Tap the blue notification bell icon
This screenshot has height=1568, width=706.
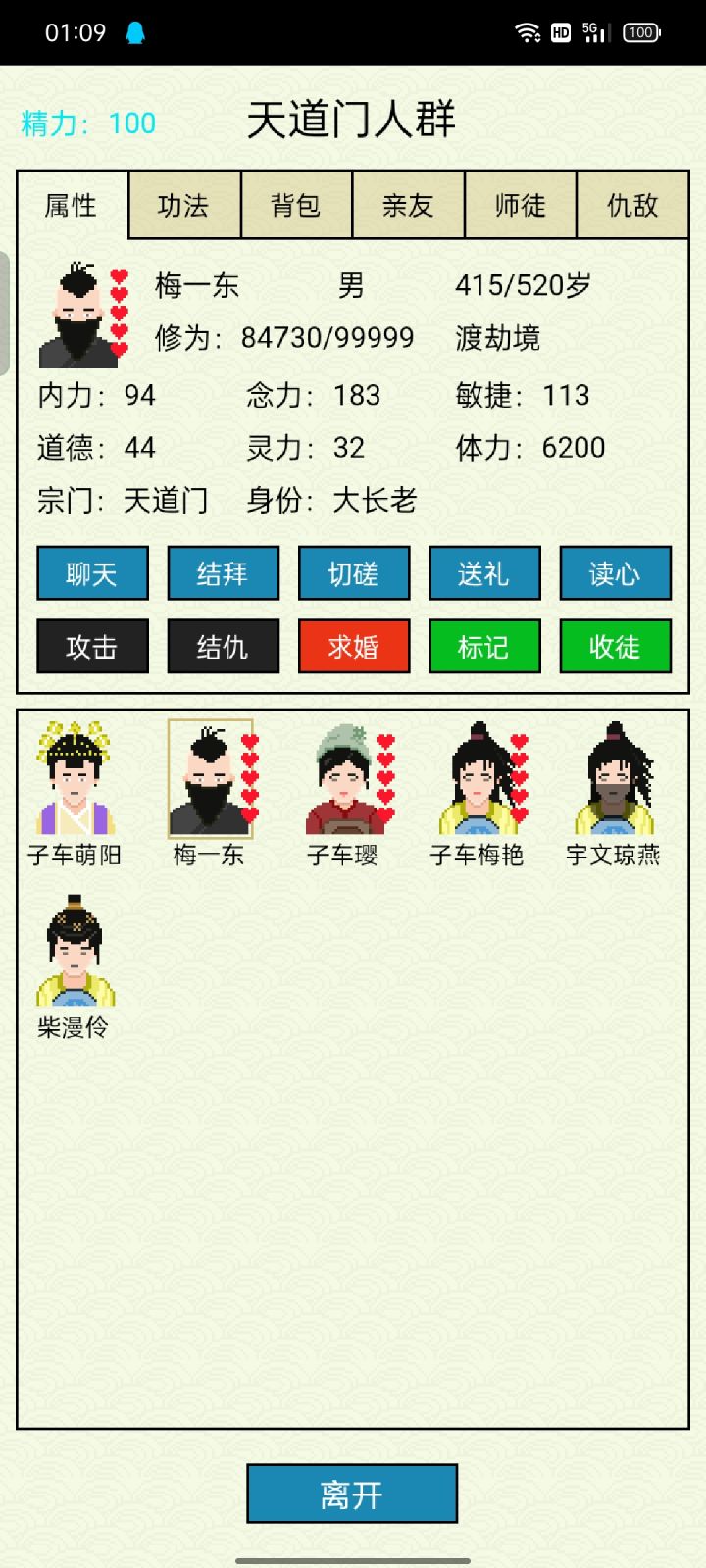tap(132, 31)
